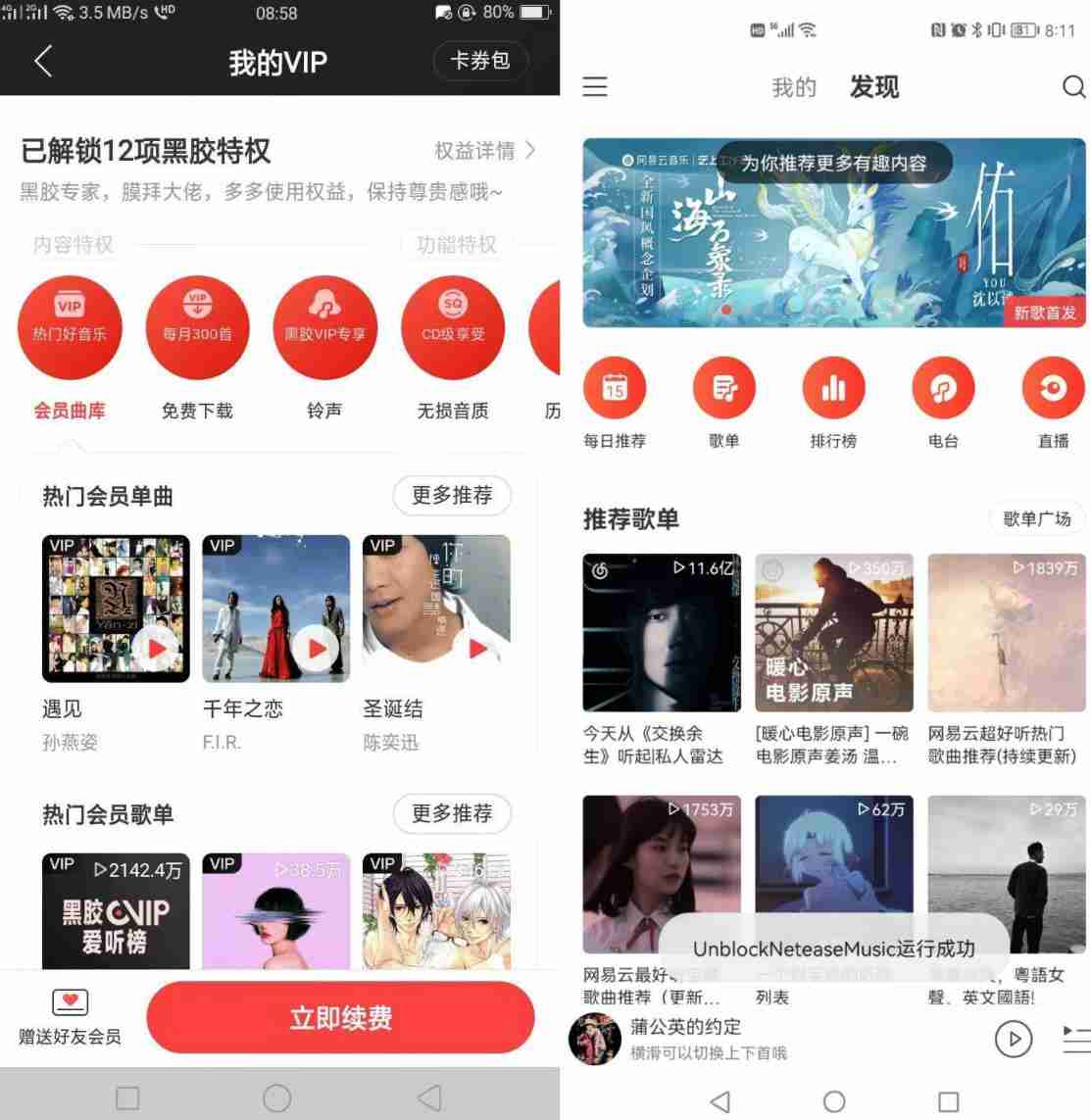1091x1120 pixels.
Task: Open 排行榜 charts
Action: click(x=833, y=389)
